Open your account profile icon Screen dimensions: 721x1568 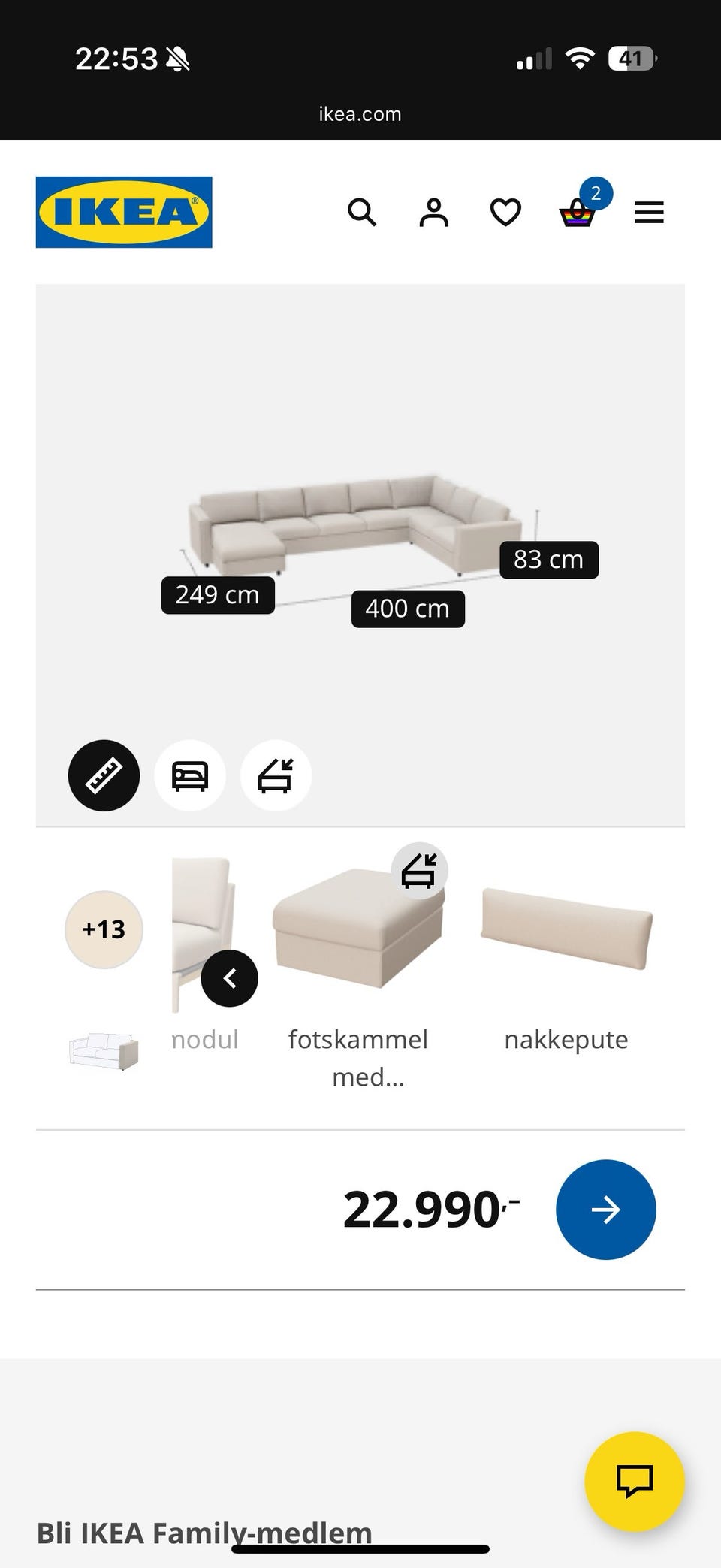(x=434, y=213)
